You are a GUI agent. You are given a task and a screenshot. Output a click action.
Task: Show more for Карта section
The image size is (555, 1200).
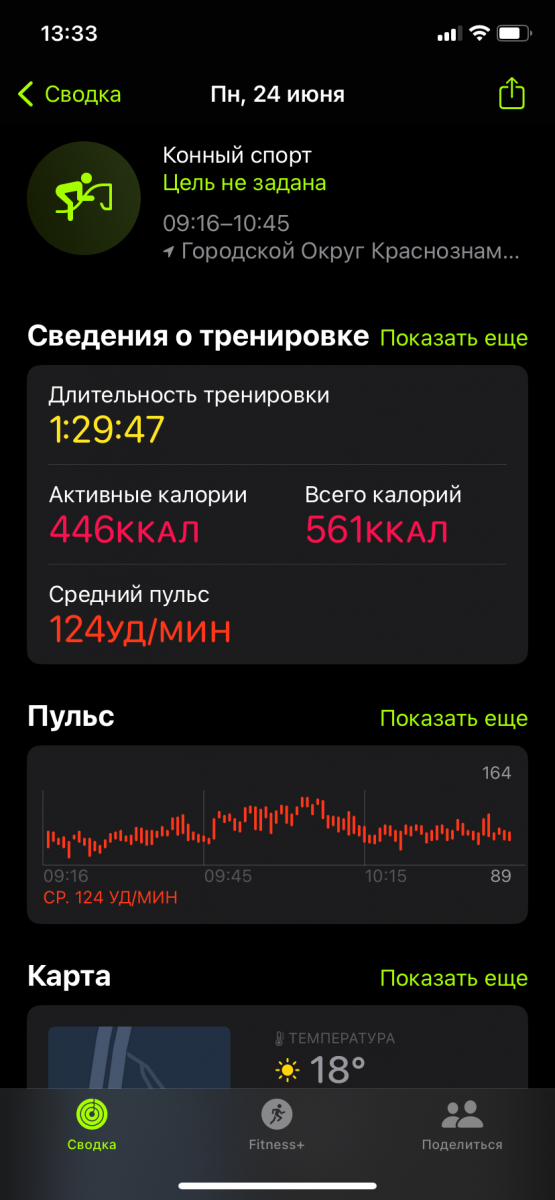pos(453,978)
